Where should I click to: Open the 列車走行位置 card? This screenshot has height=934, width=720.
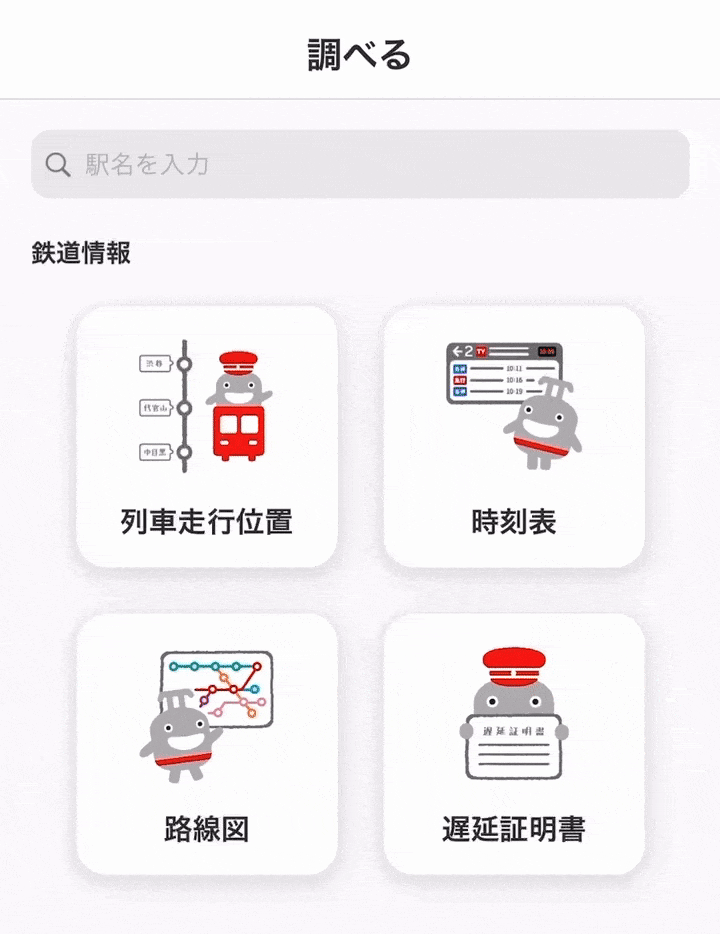[x=207, y=437]
